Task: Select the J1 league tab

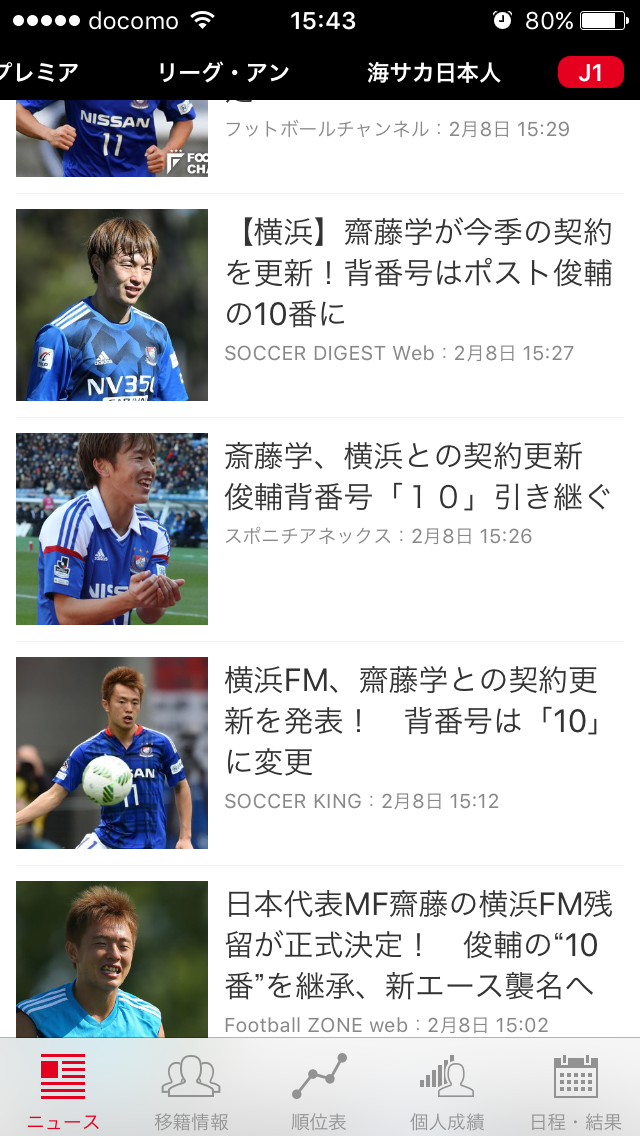Action: click(590, 72)
